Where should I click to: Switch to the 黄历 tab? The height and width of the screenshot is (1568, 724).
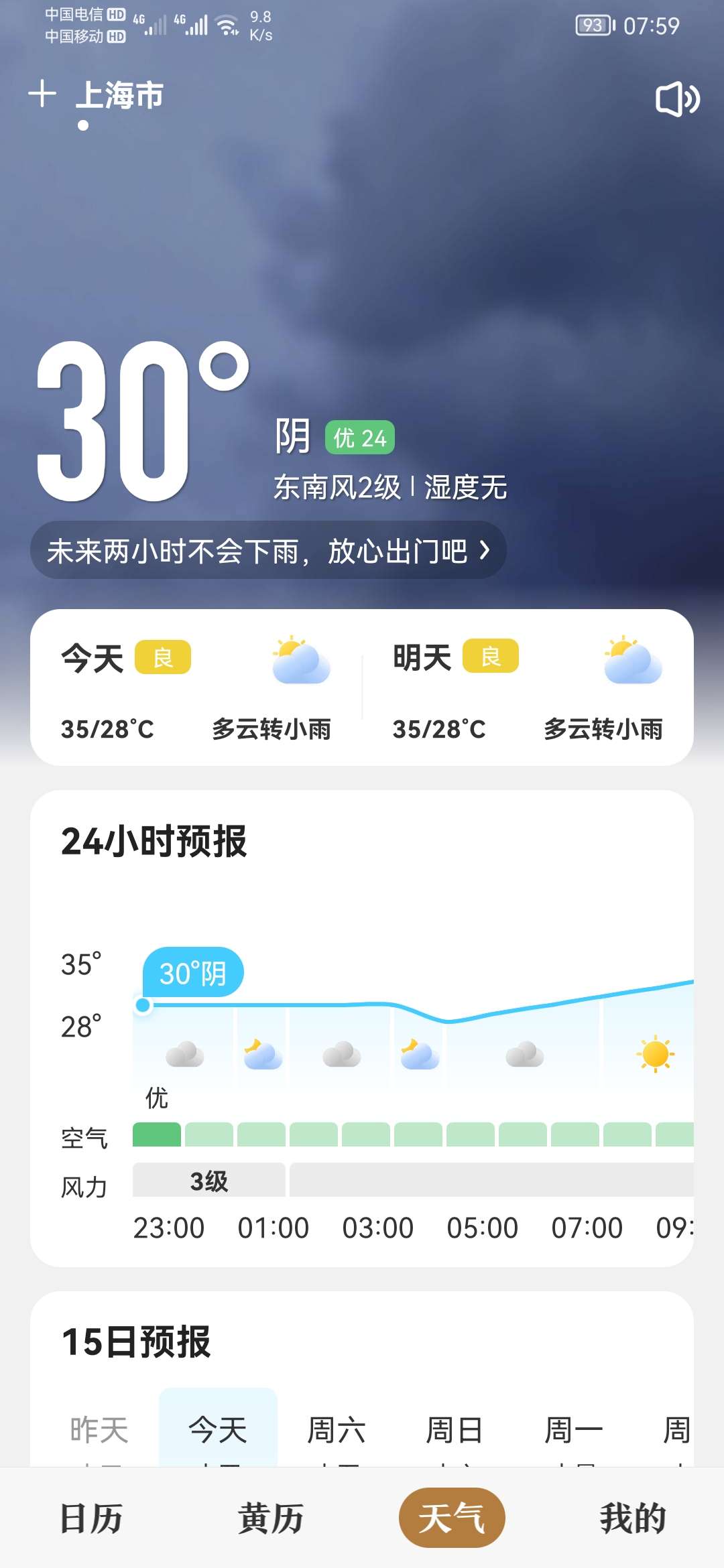(x=271, y=1518)
